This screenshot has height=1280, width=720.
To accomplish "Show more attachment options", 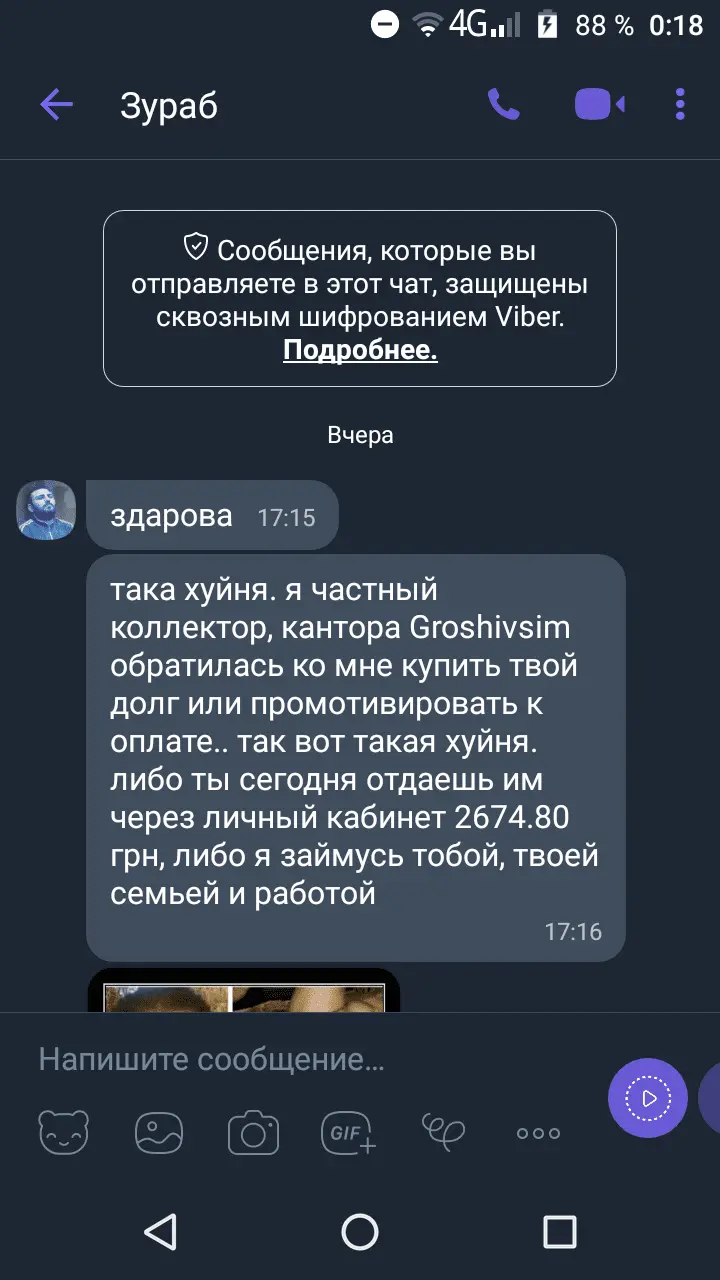I will pyautogui.click(x=538, y=1133).
